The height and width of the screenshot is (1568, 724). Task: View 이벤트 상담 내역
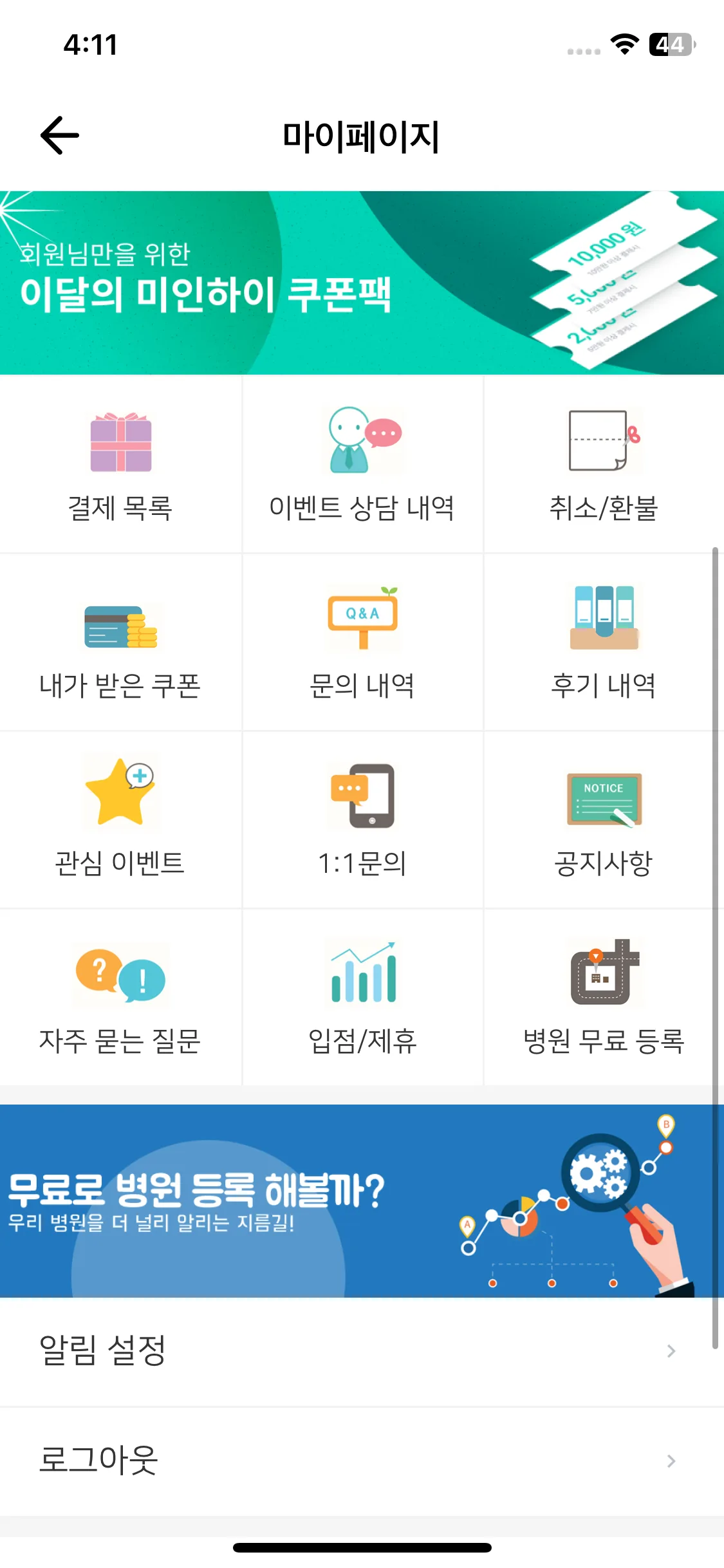pyautogui.click(x=362, y=465)
